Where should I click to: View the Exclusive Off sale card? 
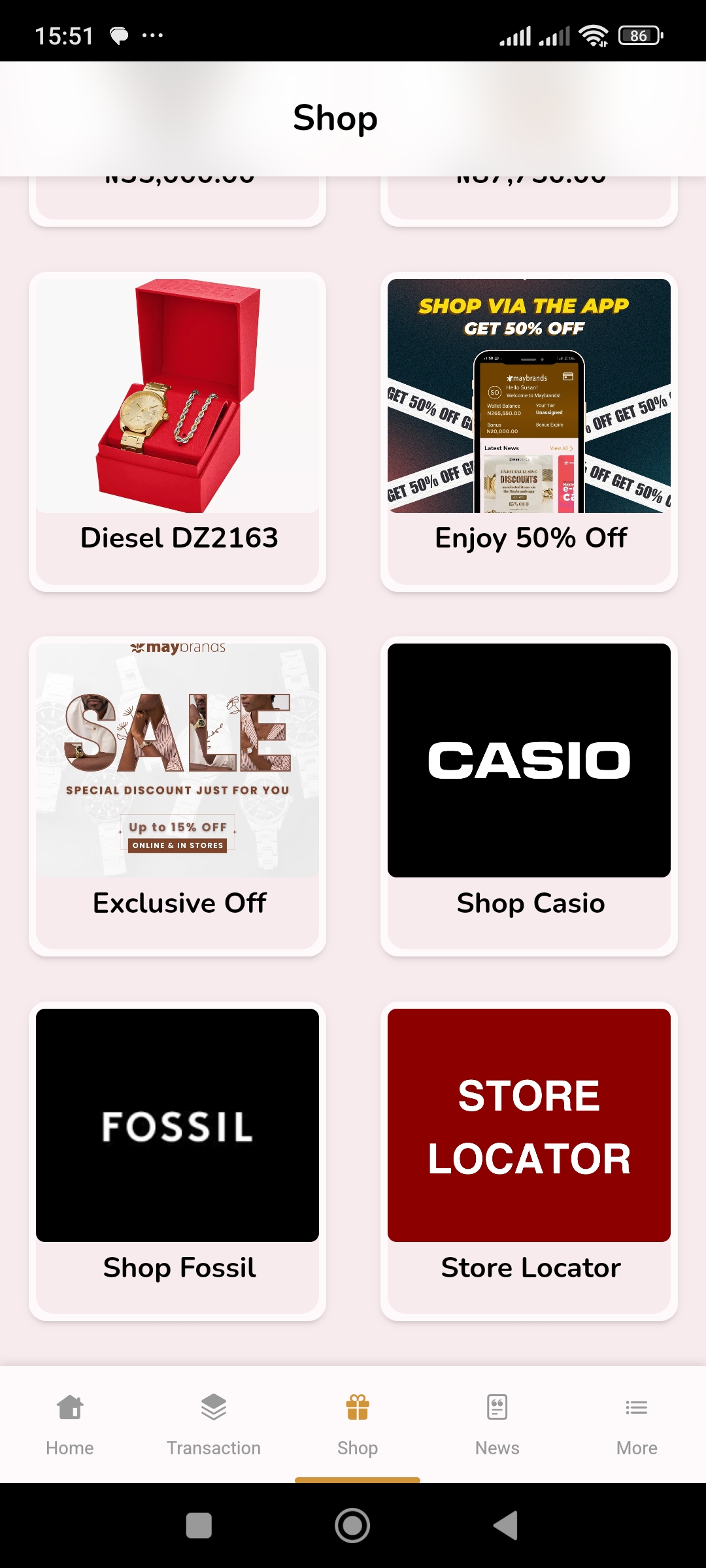pyautogui.click(x=177, y=796)
